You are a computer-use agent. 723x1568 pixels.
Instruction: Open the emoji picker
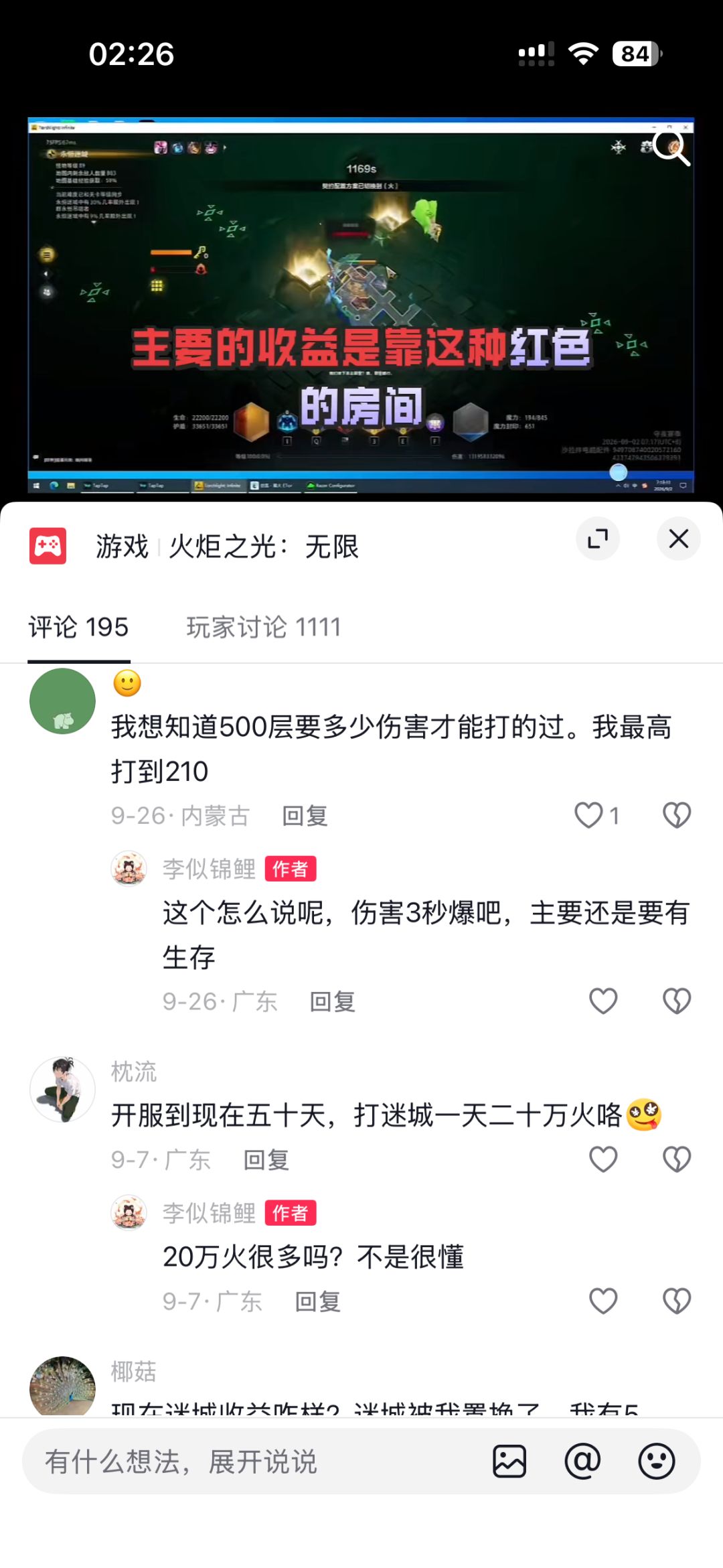coord(656,1461)
